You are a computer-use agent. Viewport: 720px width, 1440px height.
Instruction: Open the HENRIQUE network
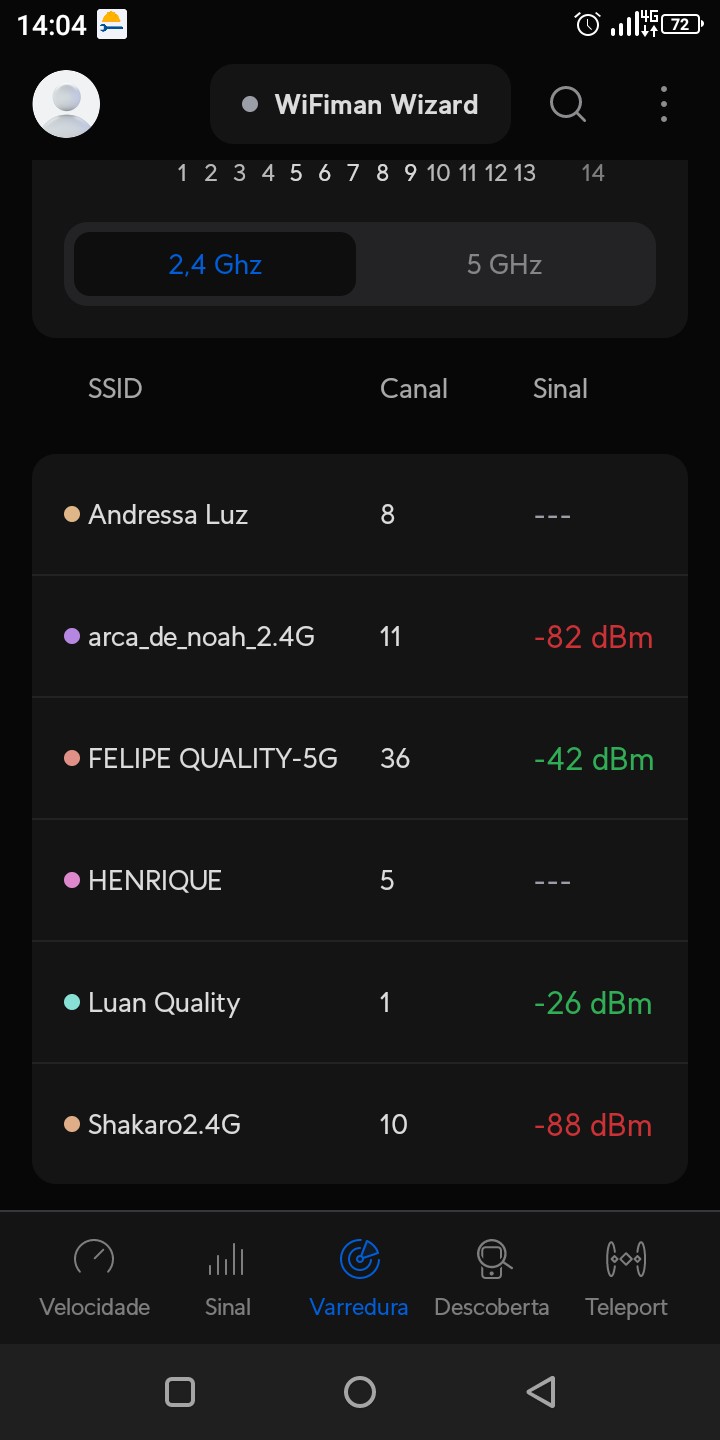coord(360,881)
